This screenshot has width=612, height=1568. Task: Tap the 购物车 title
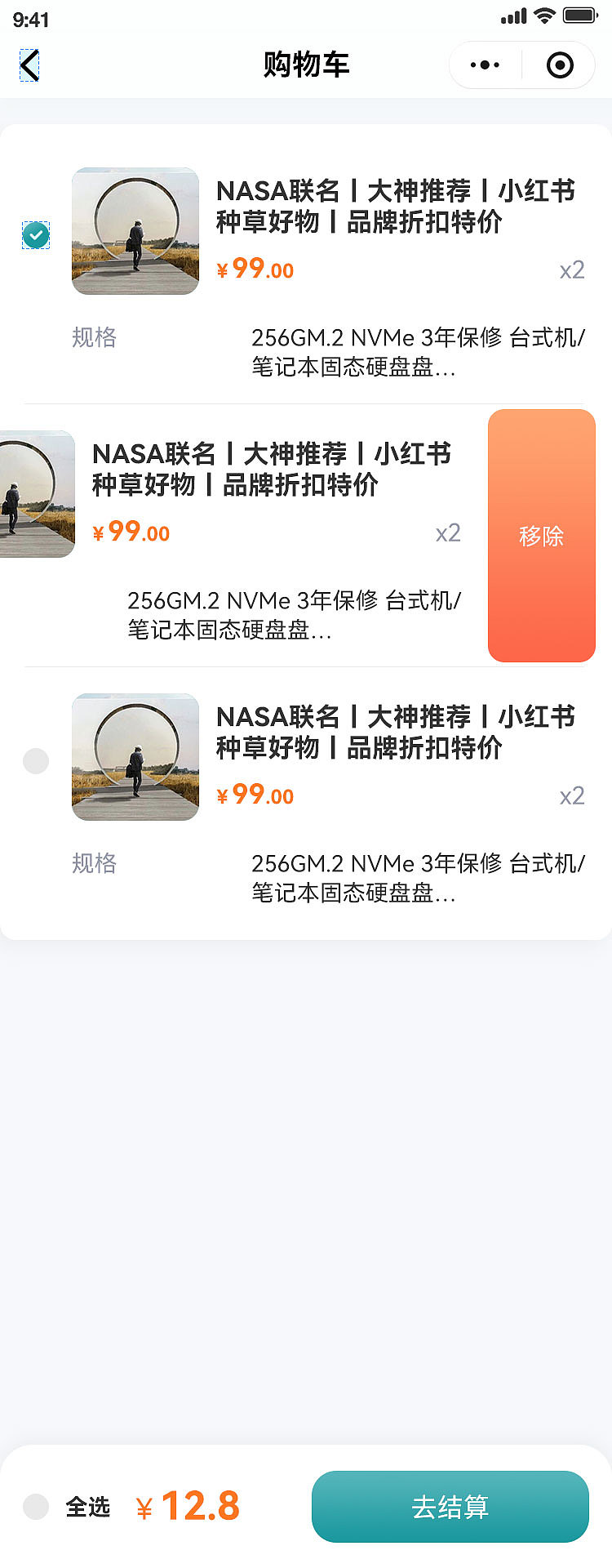pyautogui.click(x=306, y=65)
